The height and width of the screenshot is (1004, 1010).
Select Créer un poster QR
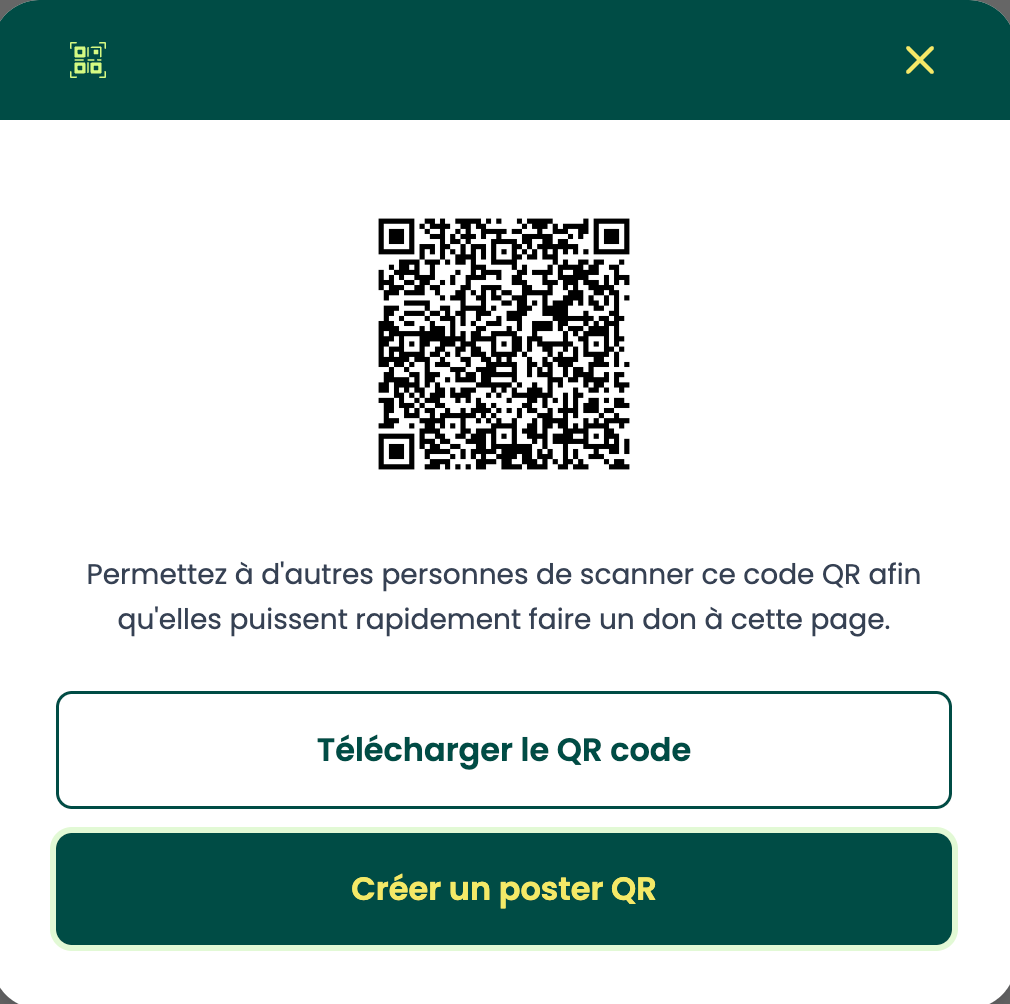coord(504,889)
